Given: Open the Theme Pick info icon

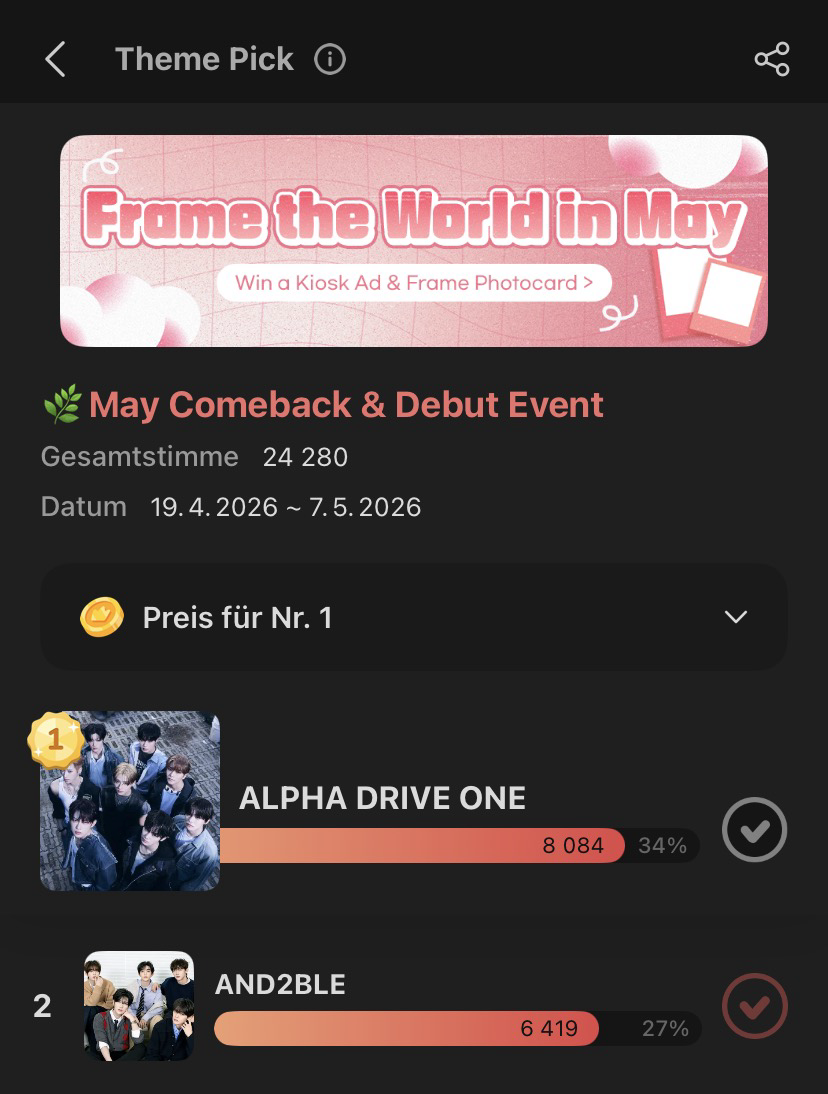Looking at the screenshot, I should pyautogui.click(x=330, y=60).
